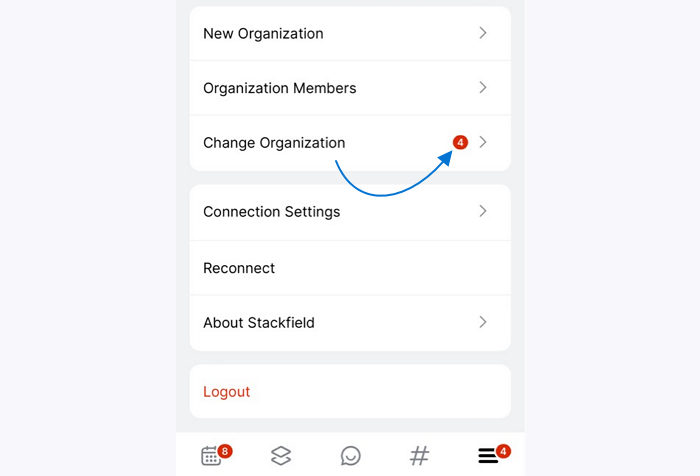Switch to the hashtag tab
Image resolution: width=700 pixels, height=476 pixels.
(419, 456)
